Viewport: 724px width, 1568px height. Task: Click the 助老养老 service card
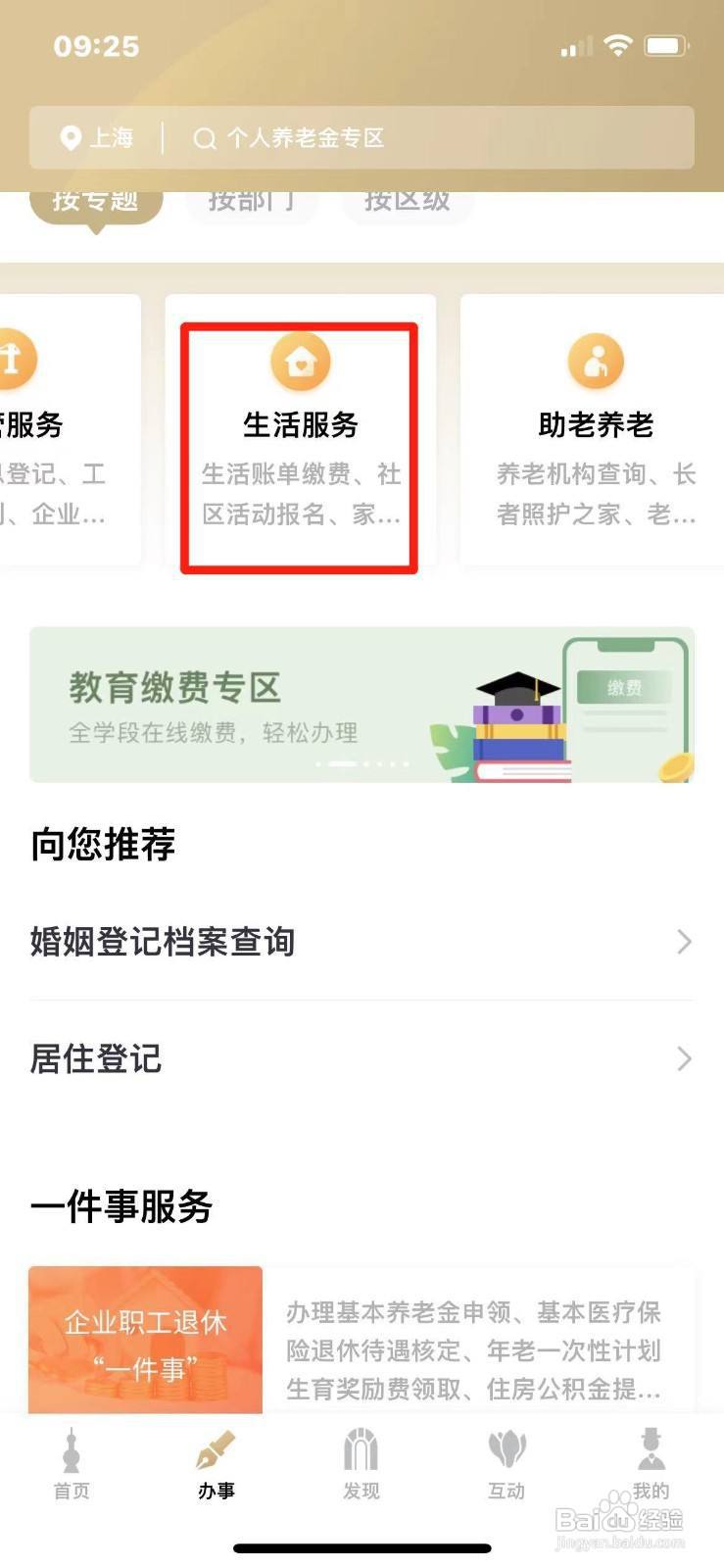596,431
